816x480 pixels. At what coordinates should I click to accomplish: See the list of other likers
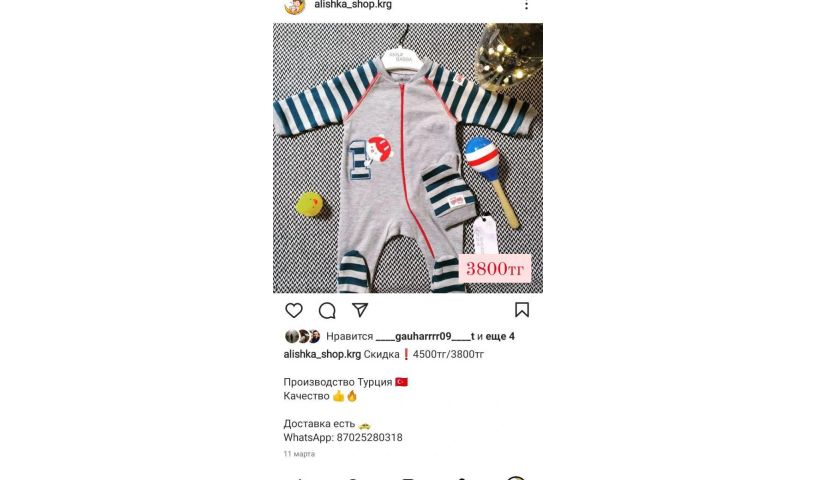coord(501,337)
